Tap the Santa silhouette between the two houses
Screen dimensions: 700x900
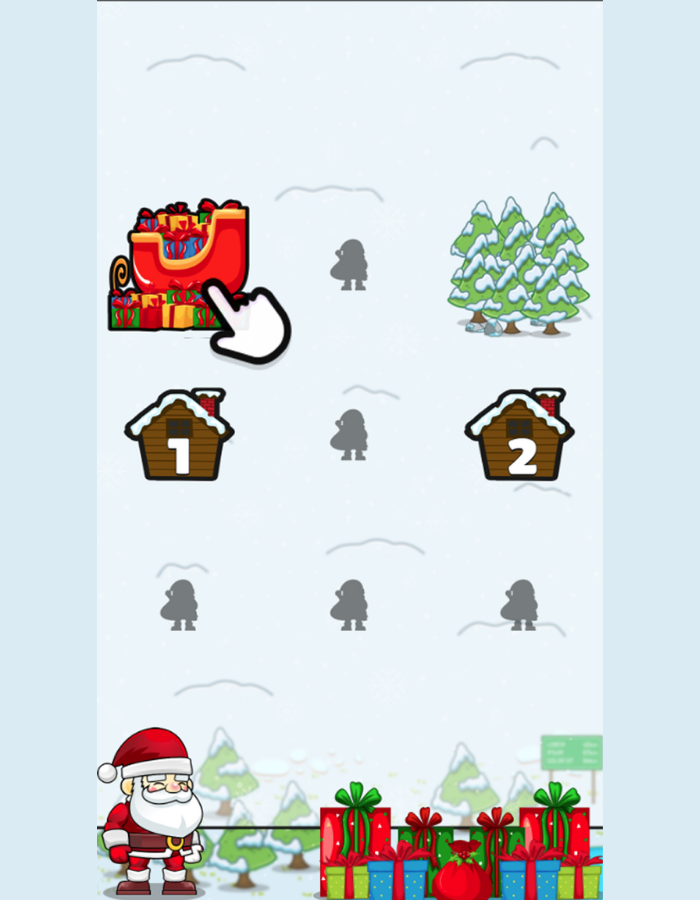[349, 435]
